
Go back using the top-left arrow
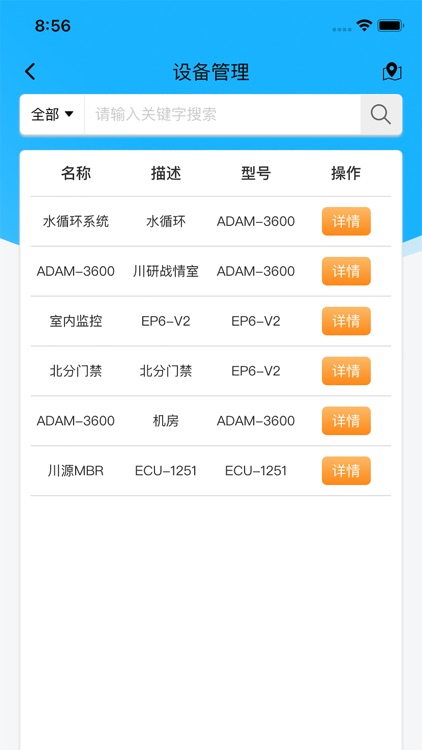[x=30, y=72]
